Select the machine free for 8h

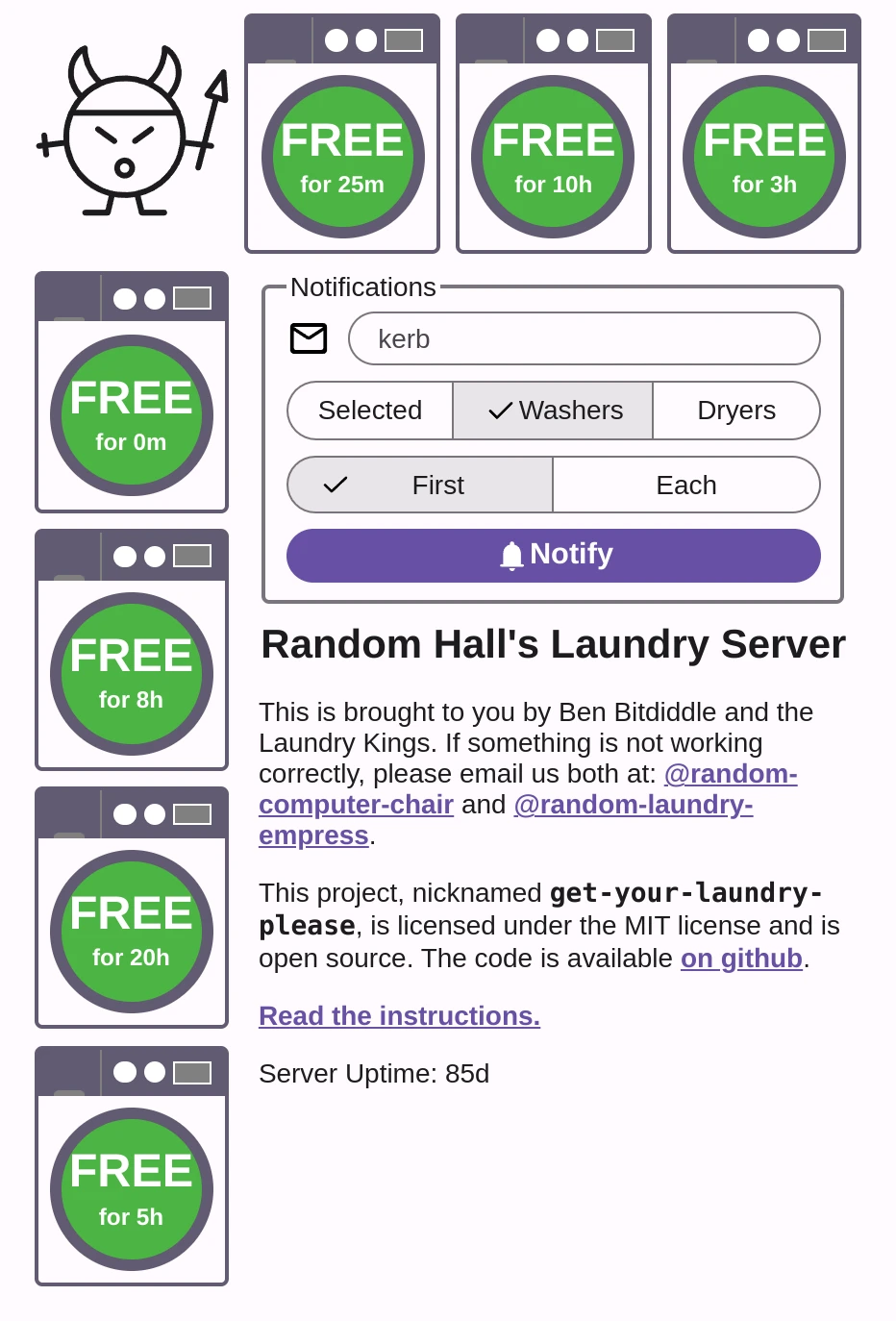(x=131, y=672)
